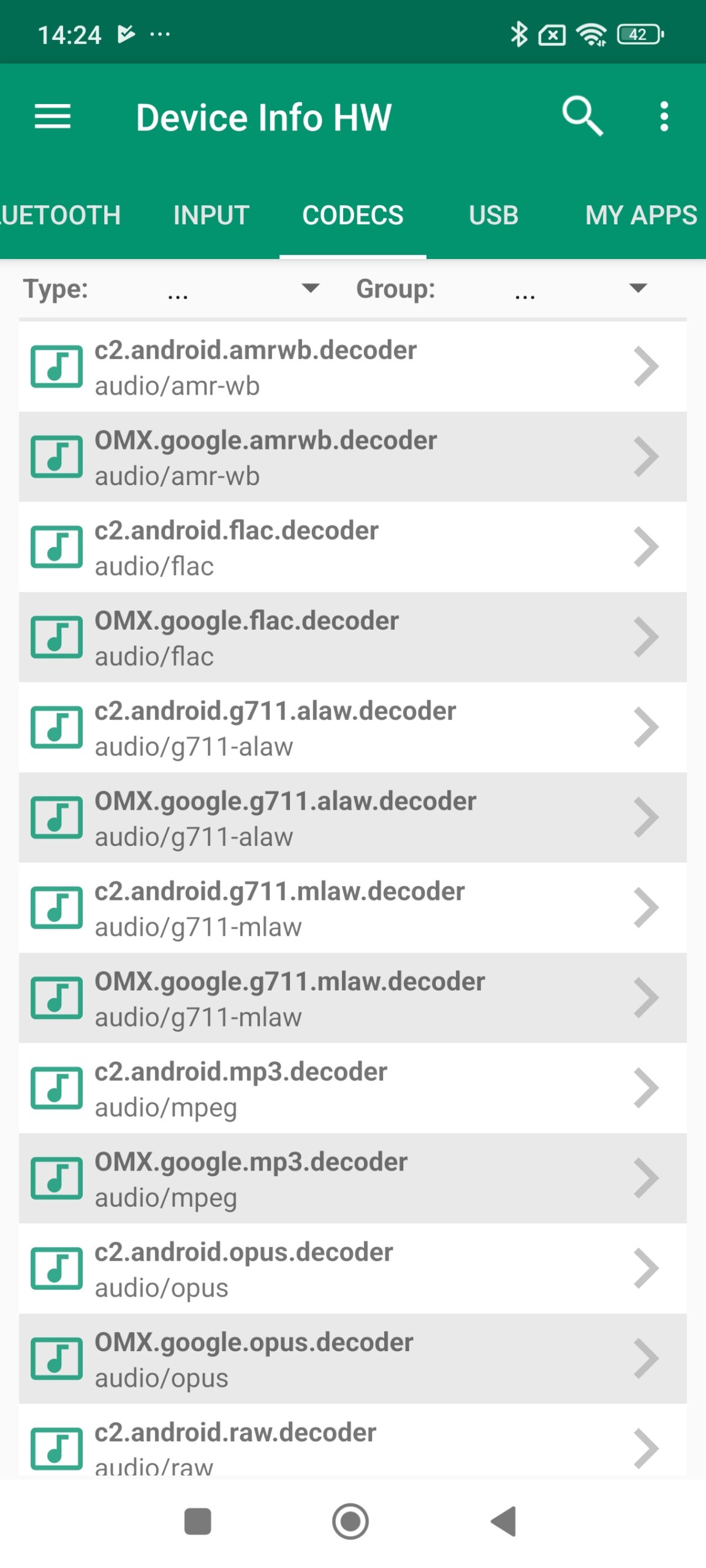The width and height of the screenshot is (706, 1568).
Task: View OMX.google.opus.decoder codec info
Action: click(352, 1358)
